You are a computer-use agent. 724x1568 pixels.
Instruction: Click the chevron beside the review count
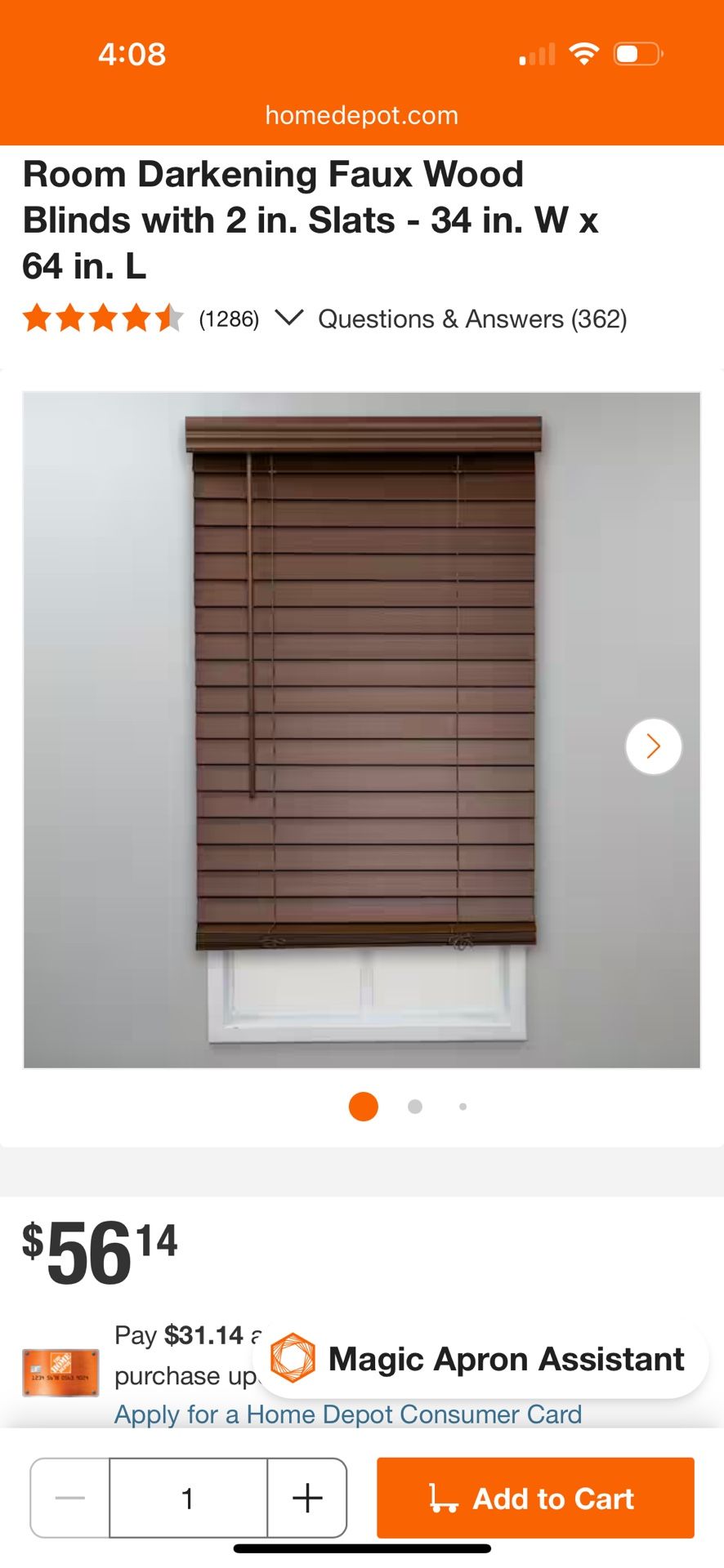(290, 318)
